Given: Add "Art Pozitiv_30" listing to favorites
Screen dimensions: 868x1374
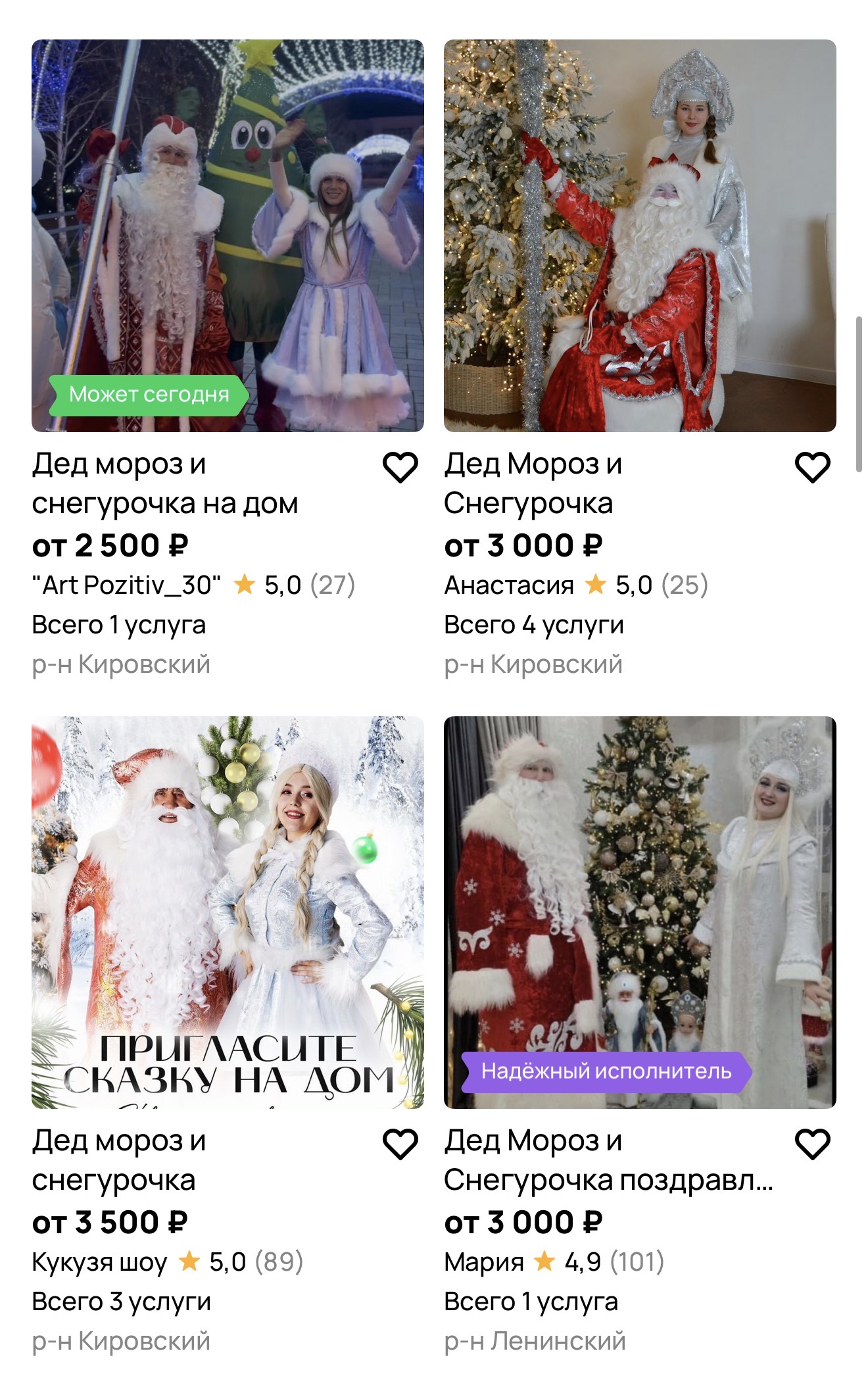Looking at the screenshot, I should [x=400, y=468].
